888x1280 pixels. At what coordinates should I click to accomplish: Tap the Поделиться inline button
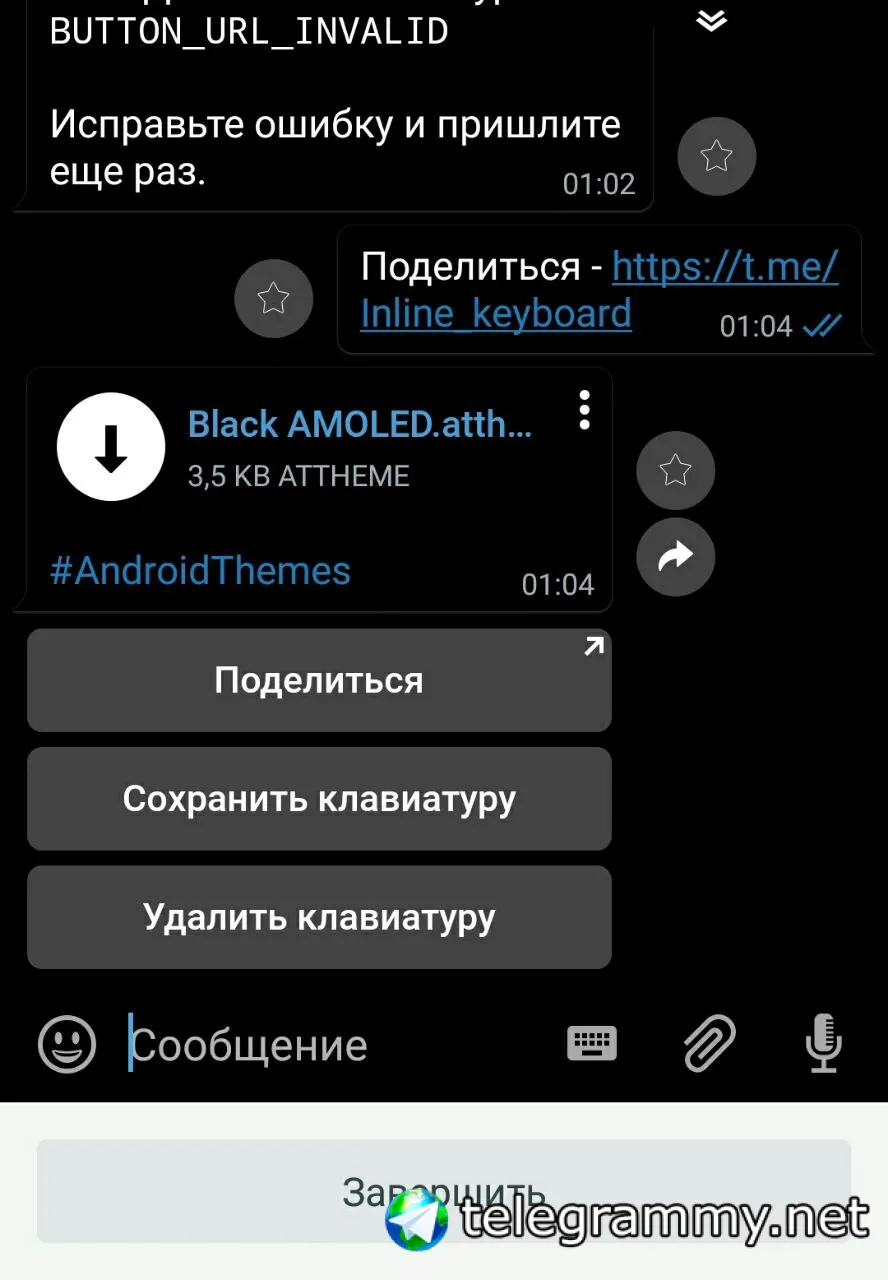click(x=319, y=681)
